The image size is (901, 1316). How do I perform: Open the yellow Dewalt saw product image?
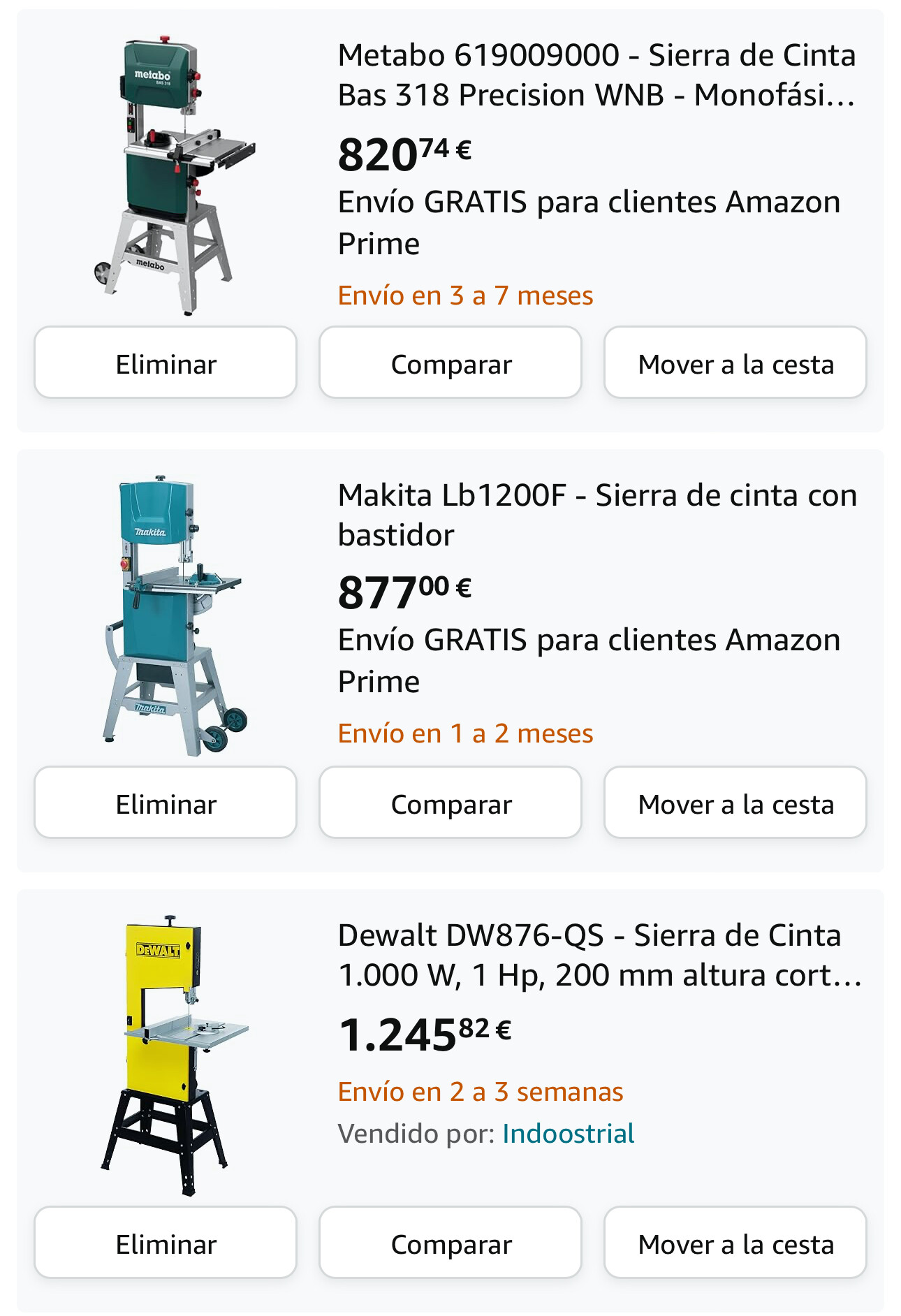[x=175, y=1055]
